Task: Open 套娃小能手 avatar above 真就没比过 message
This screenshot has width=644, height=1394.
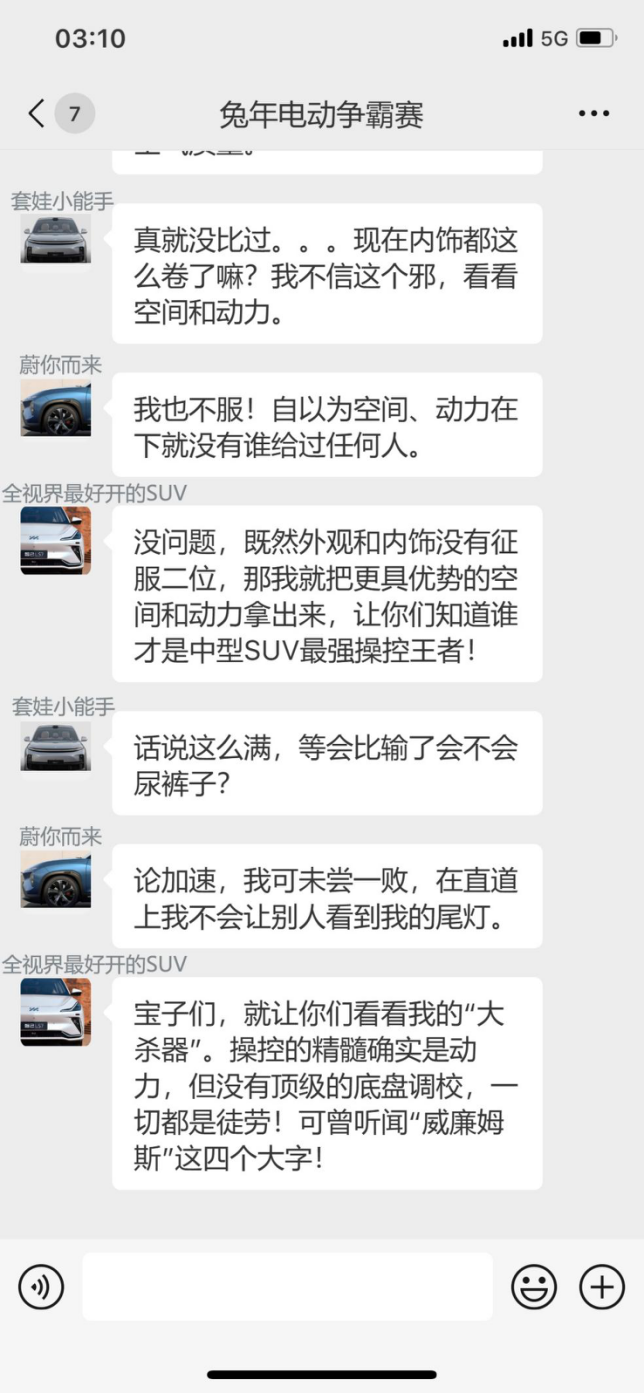Action: (x=56, y=241)
